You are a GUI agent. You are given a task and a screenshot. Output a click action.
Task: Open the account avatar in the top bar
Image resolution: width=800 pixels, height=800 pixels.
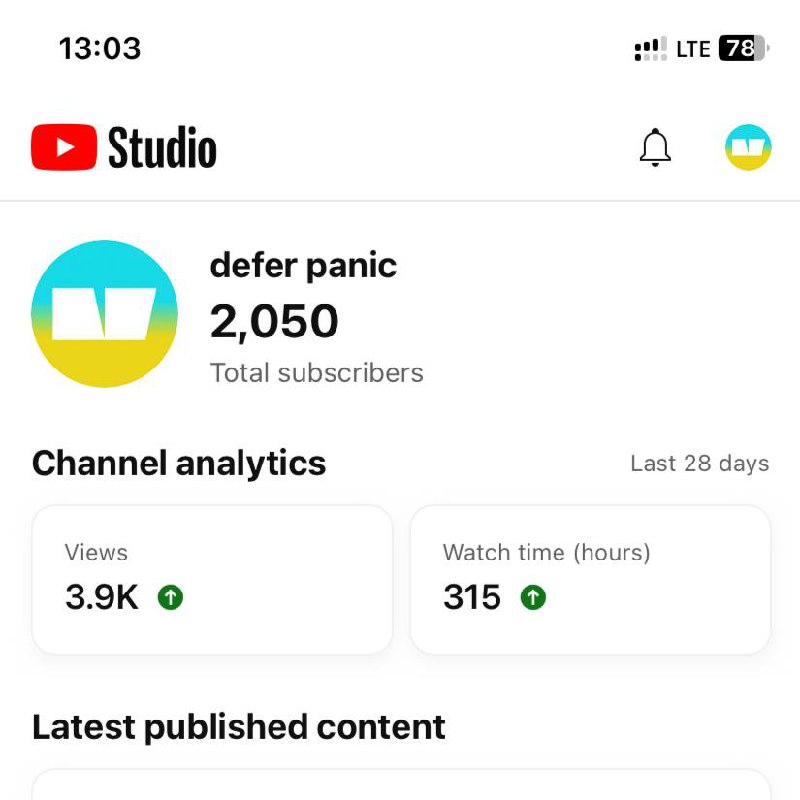tap(748, 147)
